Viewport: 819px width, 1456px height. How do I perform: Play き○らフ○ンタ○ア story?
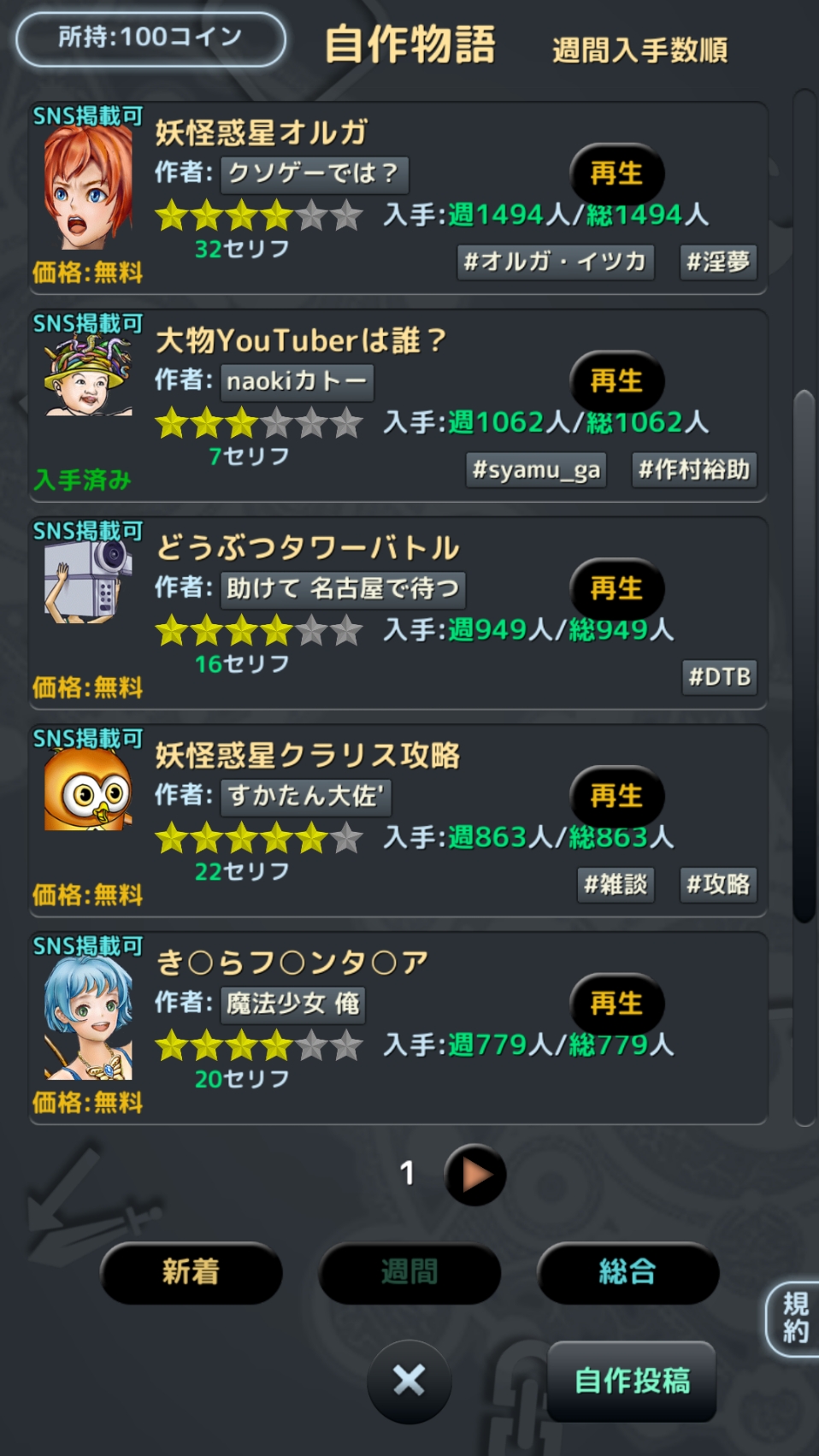[616, 1004]
